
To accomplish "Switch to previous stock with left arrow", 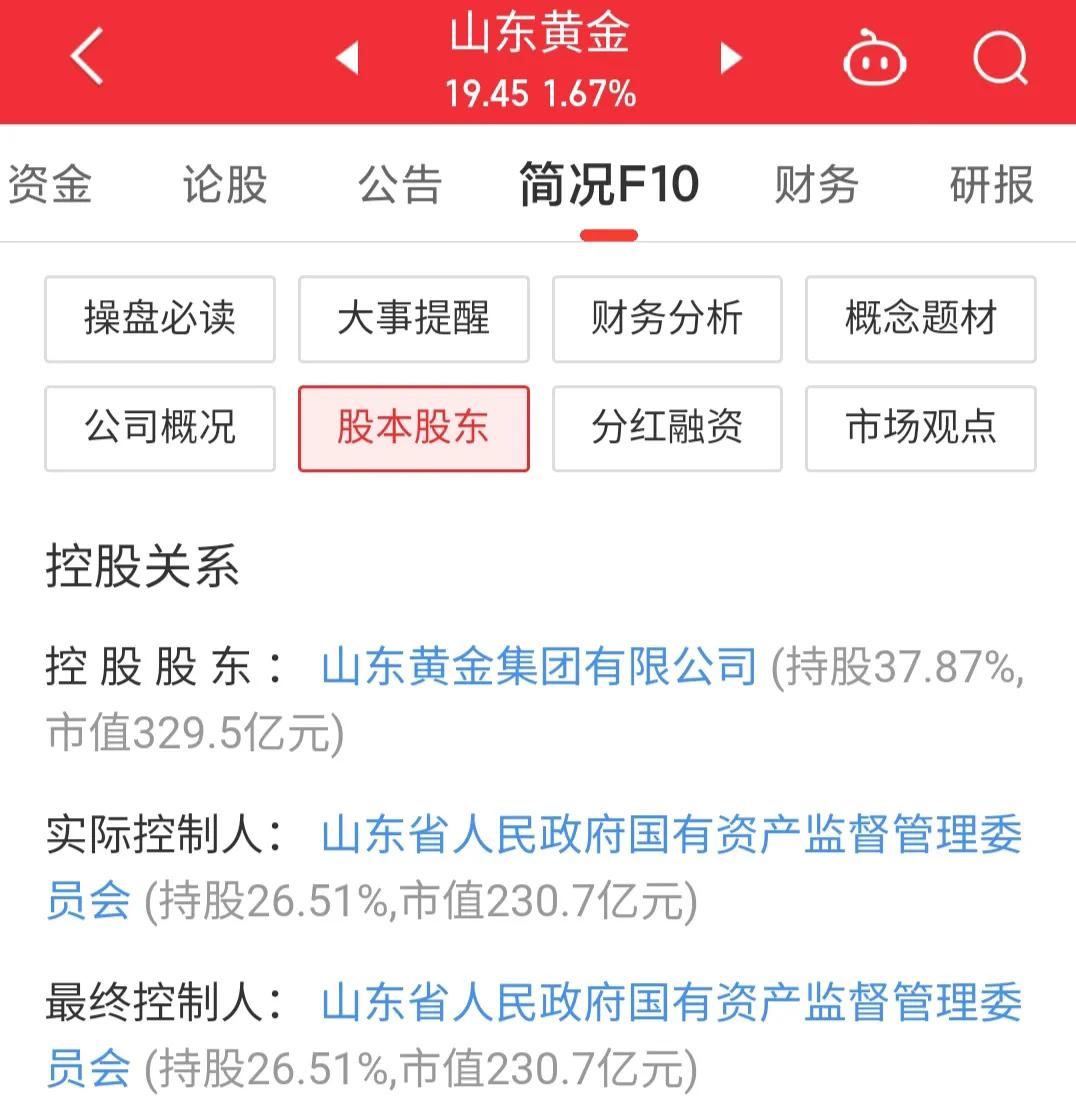I will pyautogui.click(x=347, y=57).
